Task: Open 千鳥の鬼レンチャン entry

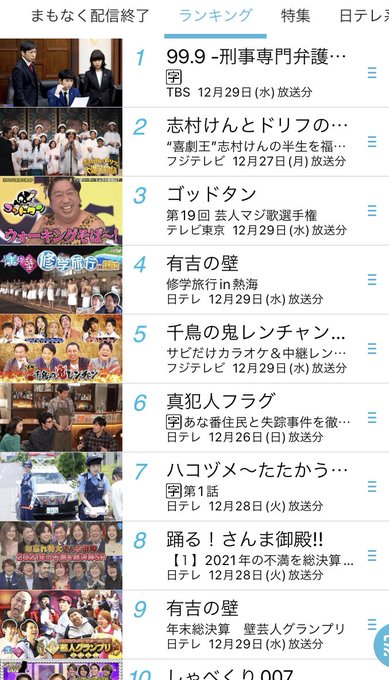Action: point(194,349)
